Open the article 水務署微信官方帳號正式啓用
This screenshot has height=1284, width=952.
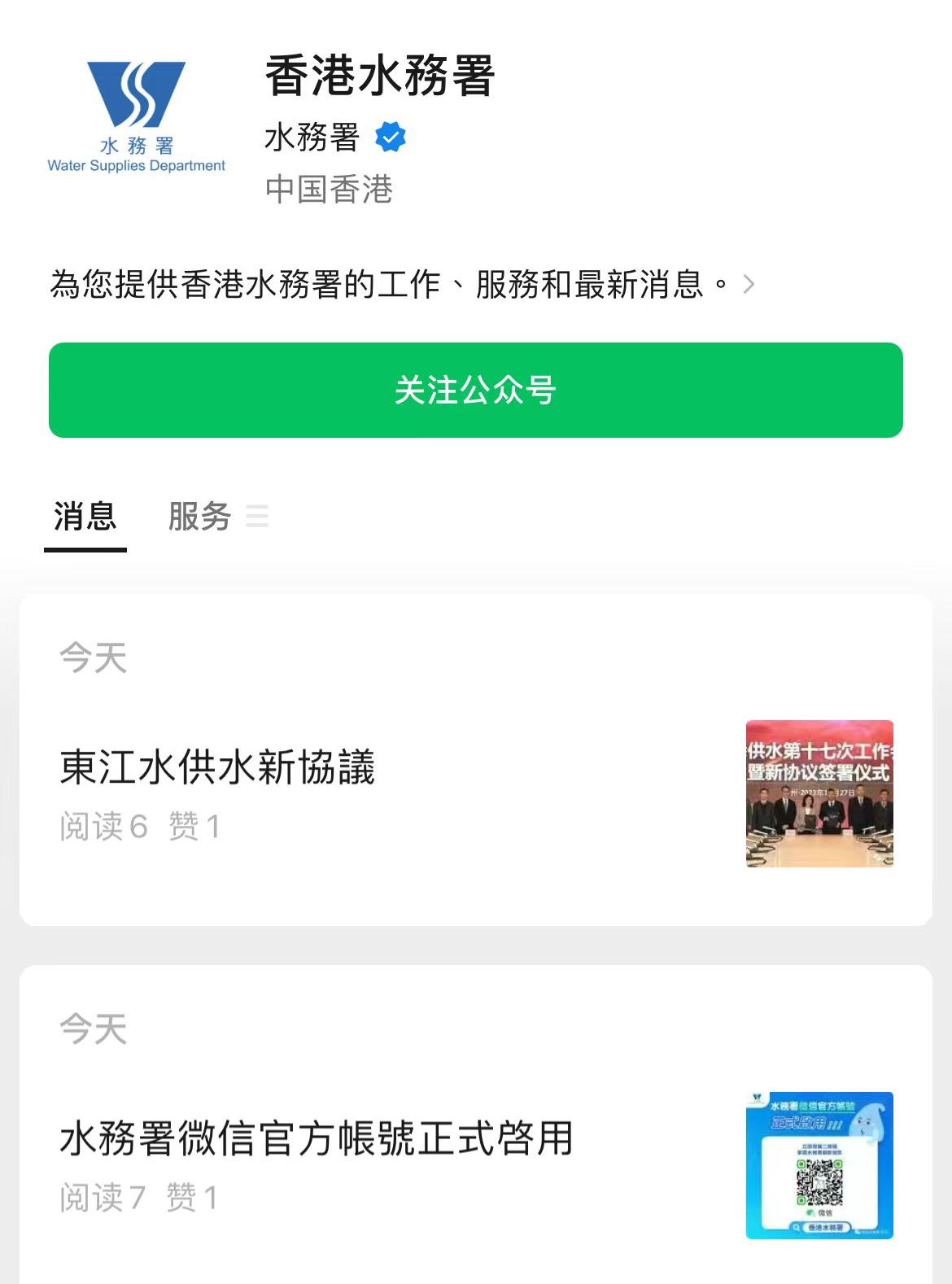pyautogui.click(x=317, y=1138)
